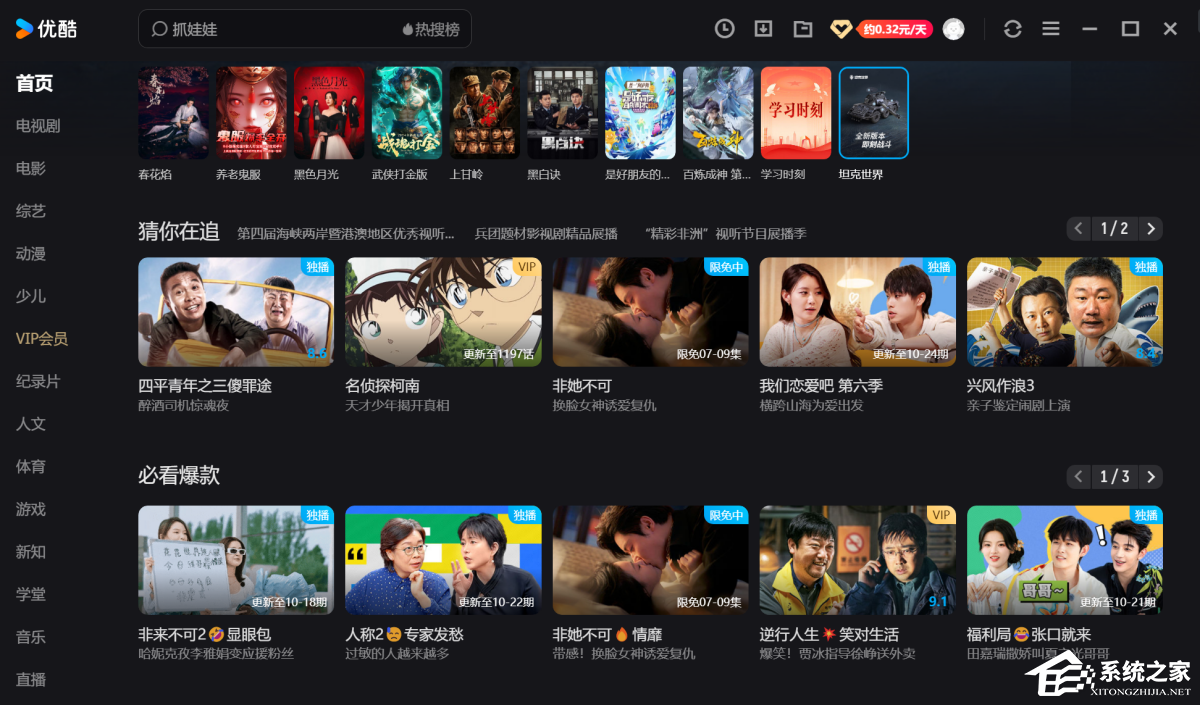Image resolution: width=1200 pixels, height=705 pixels.
Task: Open 逆行人生 笑对生活 card
Action: [x=857, y=560]
